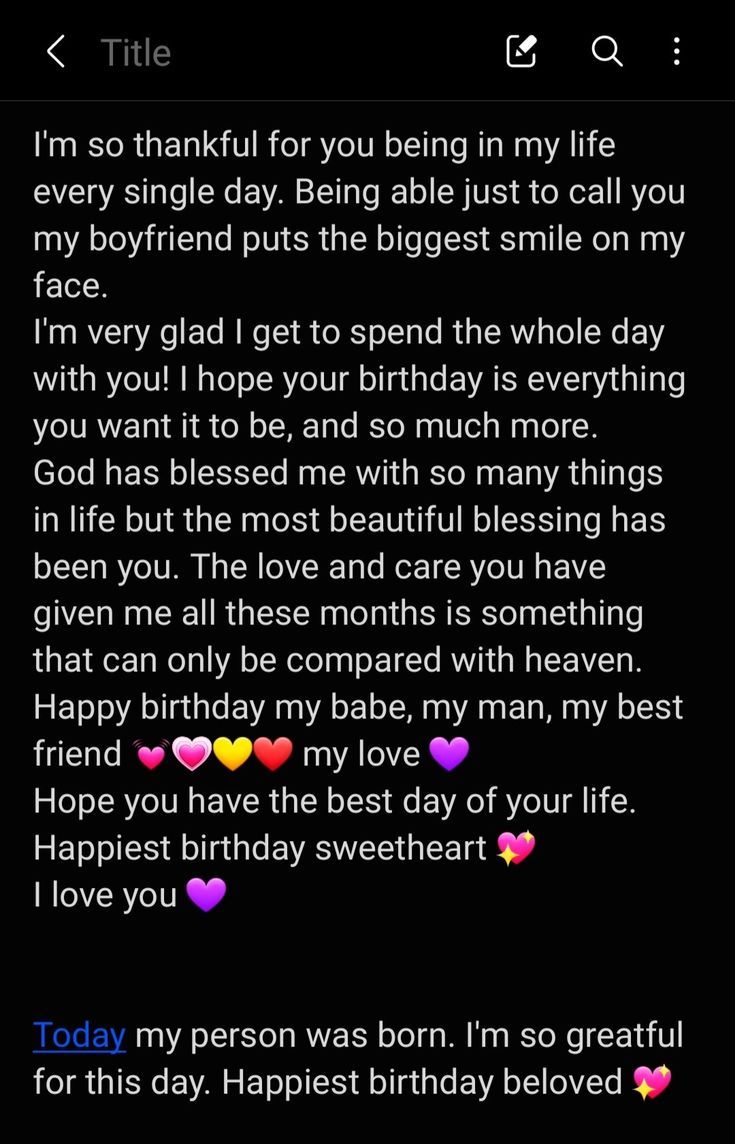Tap the purple heart emoji after 'my love'
The width and height of the screenshot is (735, 1144).
point(447,752)
